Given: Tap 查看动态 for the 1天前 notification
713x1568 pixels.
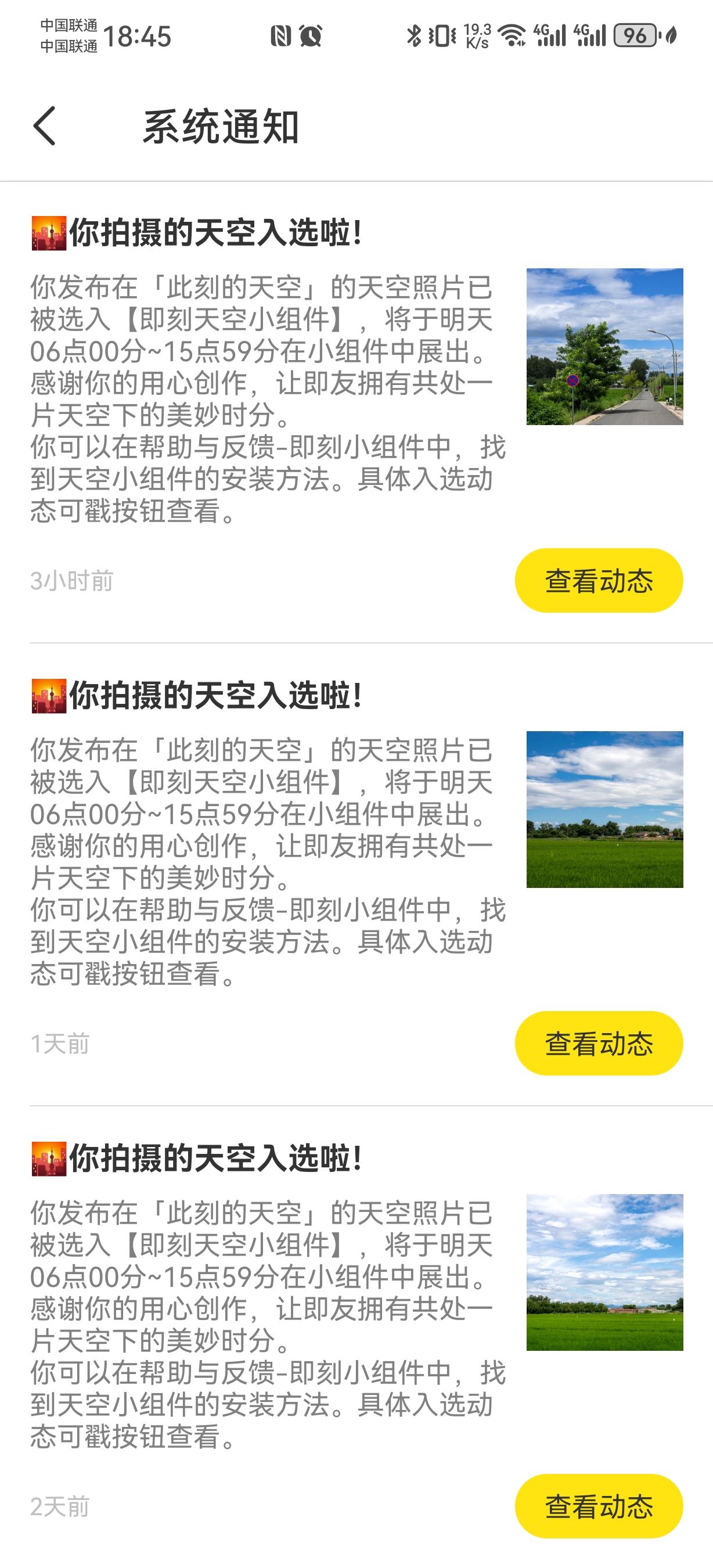Looking at the screenshot, I should [599, 1044].
